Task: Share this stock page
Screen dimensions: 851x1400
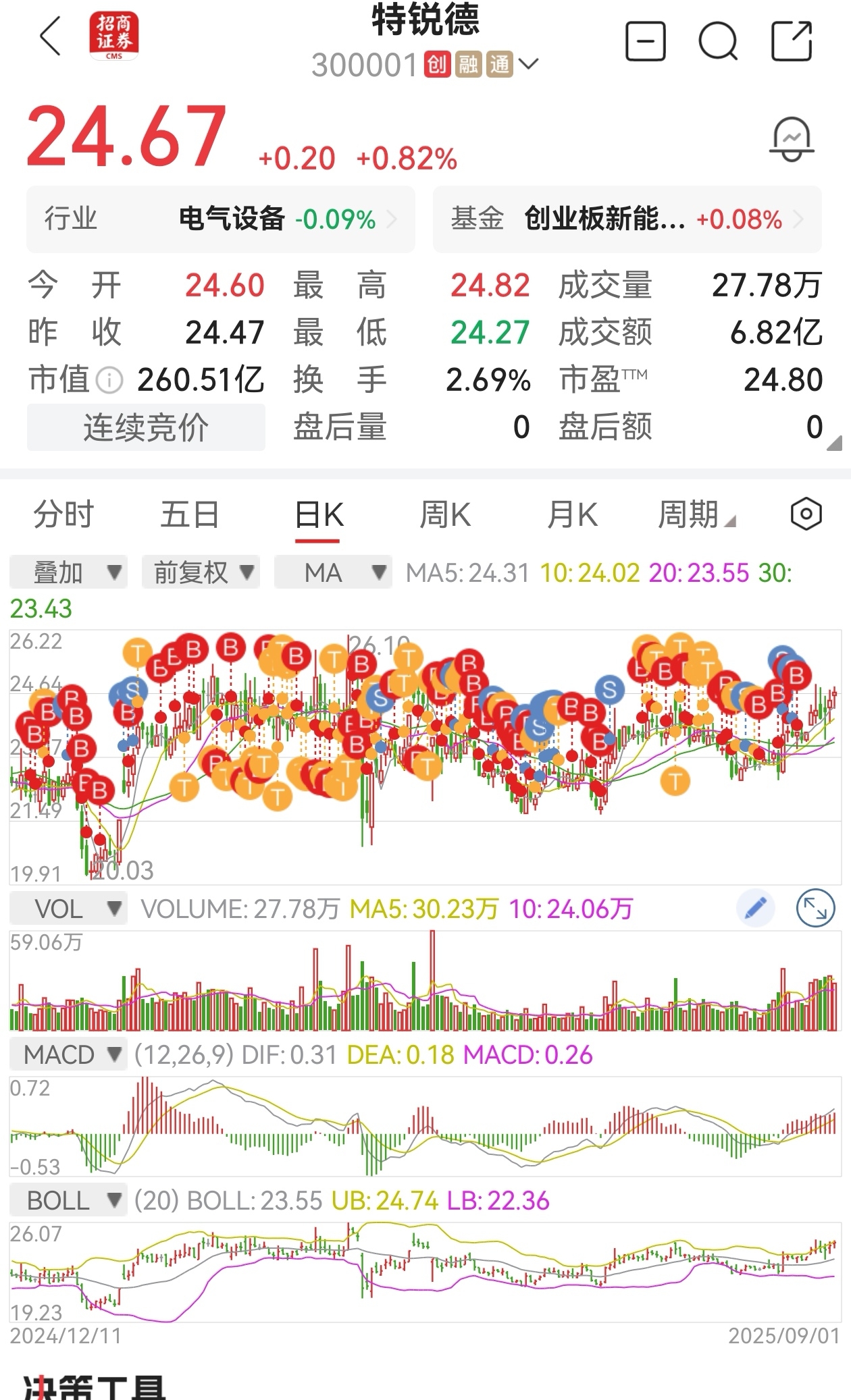Action: click(x=792, y=41)
